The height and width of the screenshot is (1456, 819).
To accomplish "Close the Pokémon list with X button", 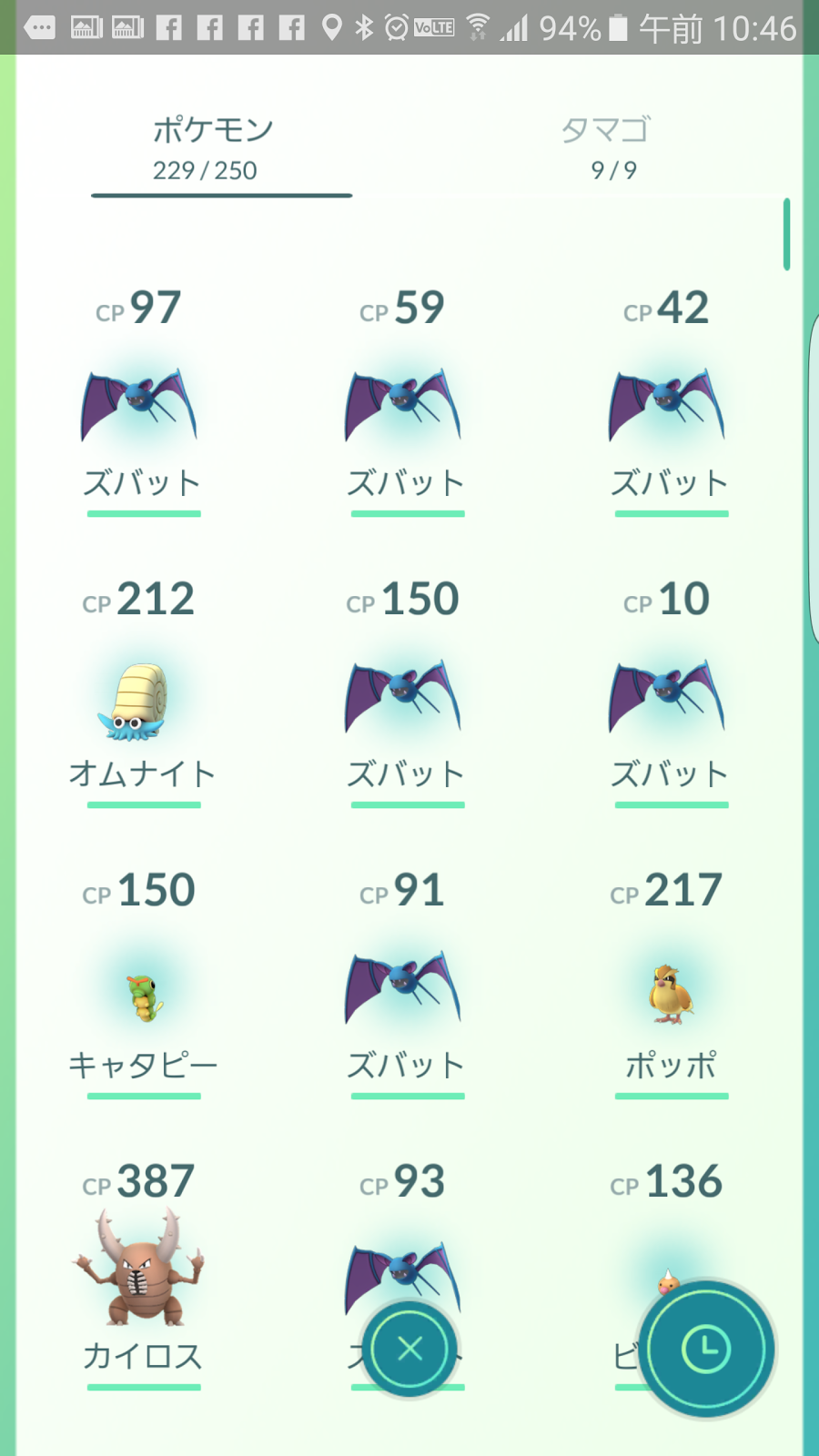I will (409, 1349).
